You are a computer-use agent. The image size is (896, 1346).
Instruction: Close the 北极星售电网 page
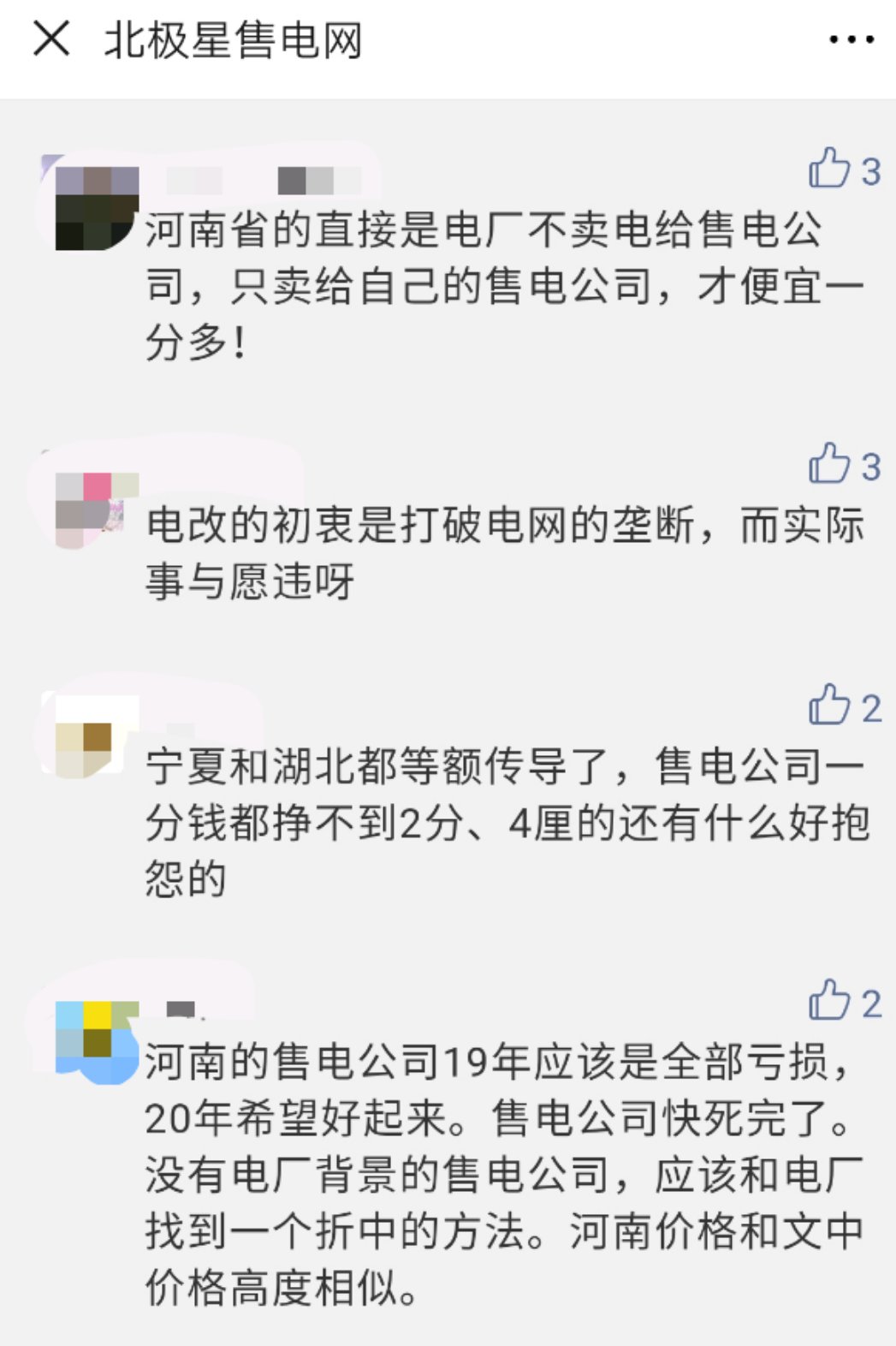[51, 39]
